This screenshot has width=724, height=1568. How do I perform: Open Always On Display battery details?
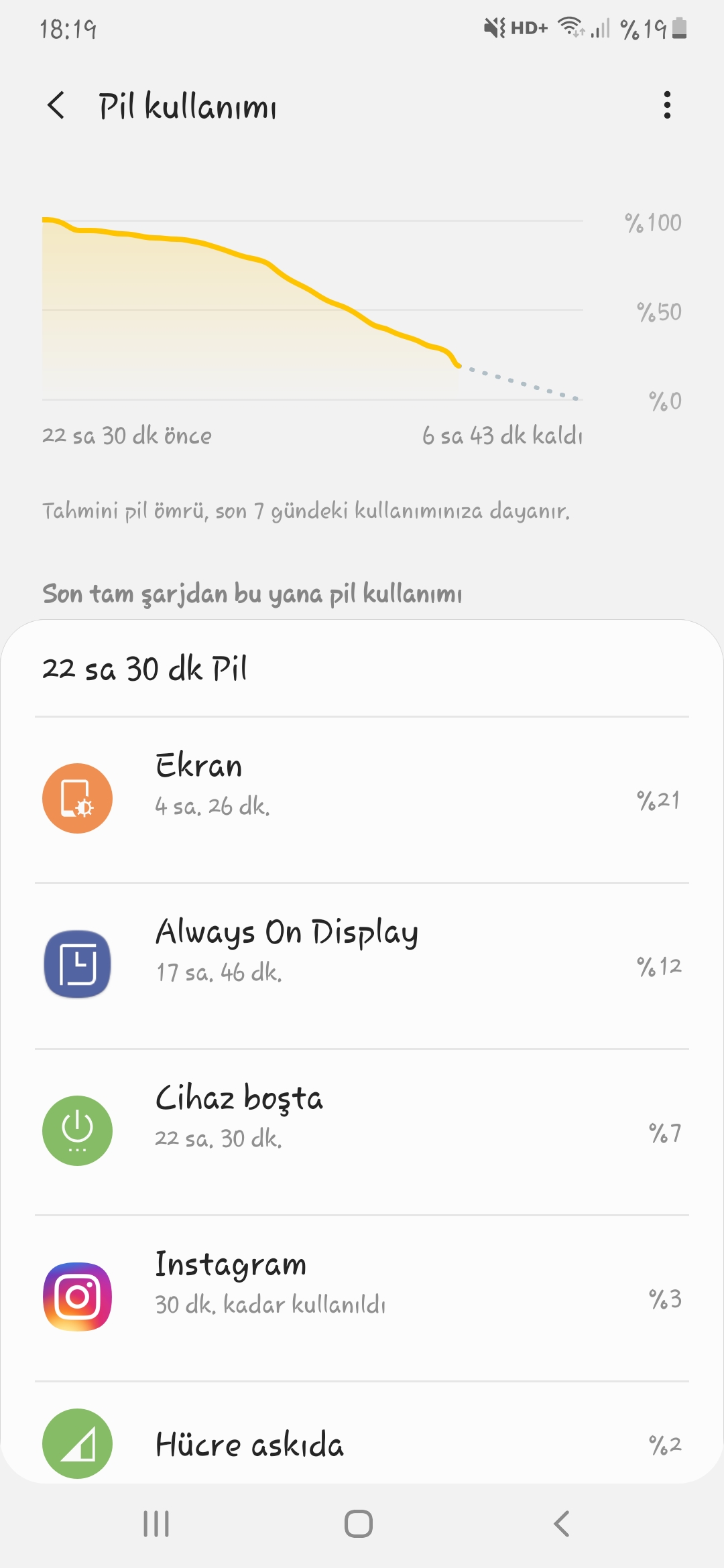pyautogui.click(x=362, y=966)
